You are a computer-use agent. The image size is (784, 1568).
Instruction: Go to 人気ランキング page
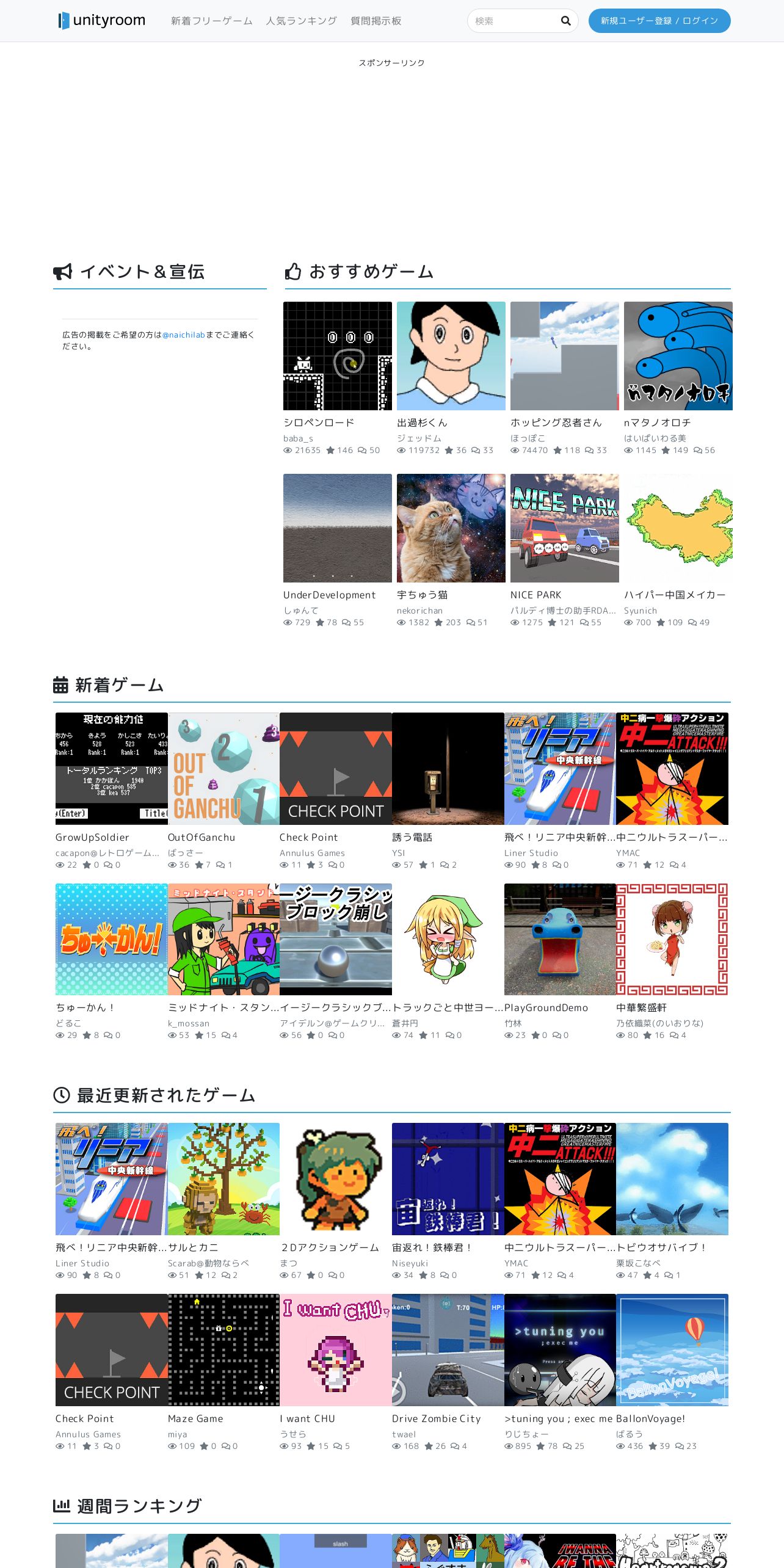[x=301, y=21]
